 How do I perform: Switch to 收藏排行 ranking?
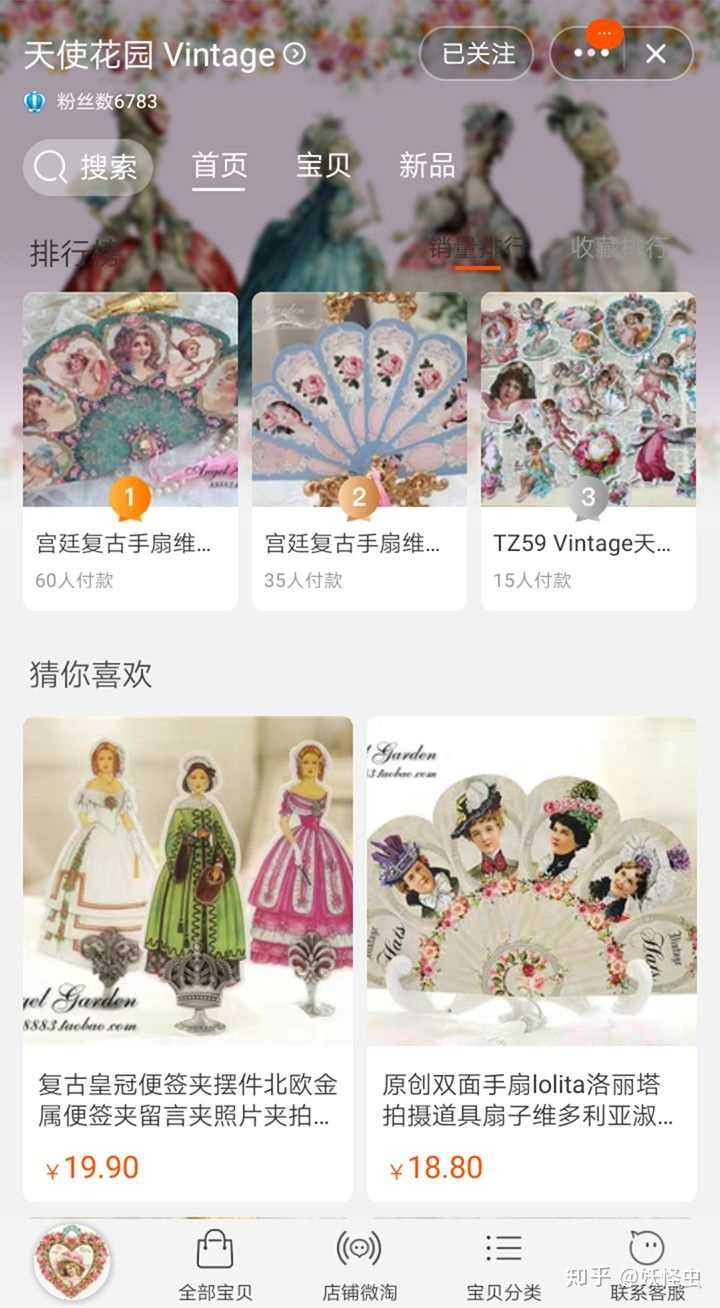(617, 248)
